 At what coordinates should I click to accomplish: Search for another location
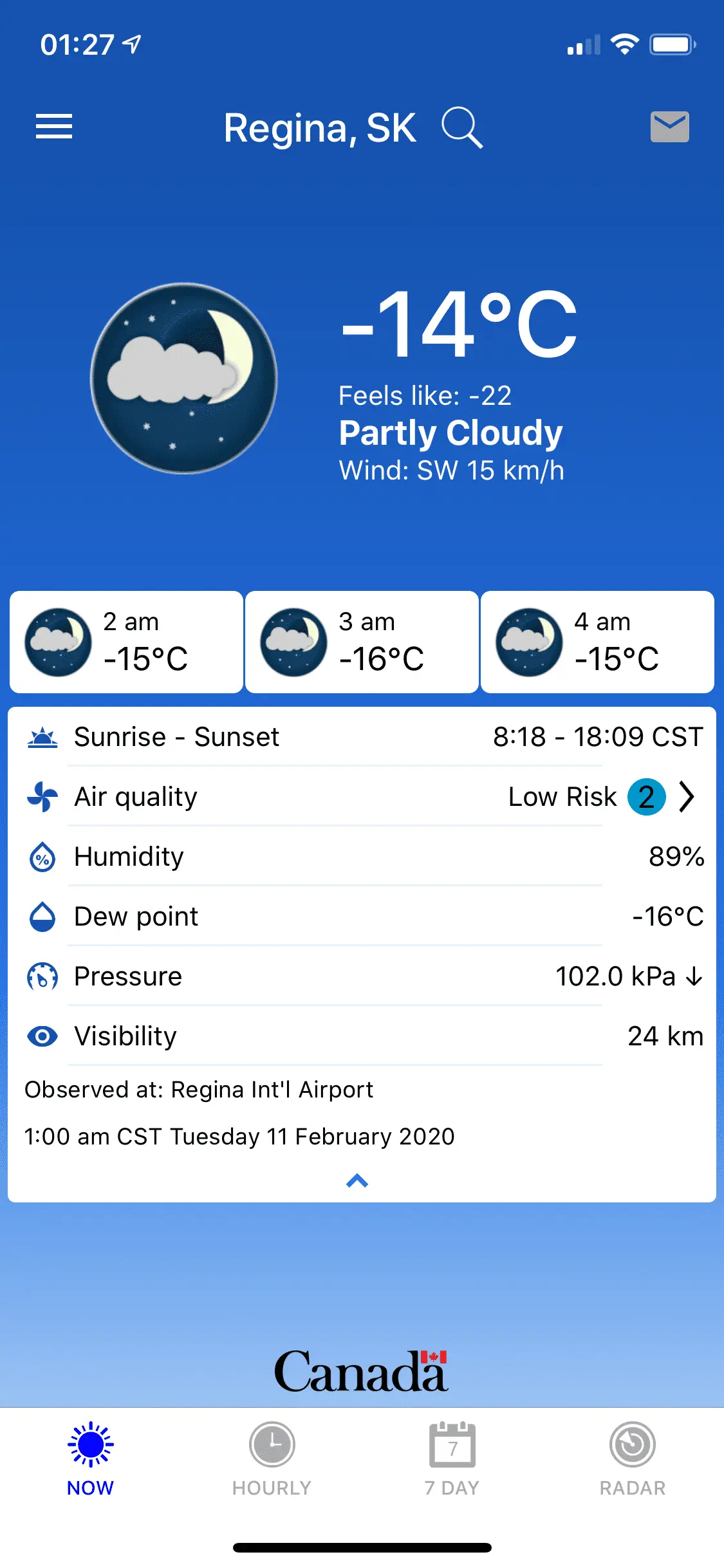point(461,127)
